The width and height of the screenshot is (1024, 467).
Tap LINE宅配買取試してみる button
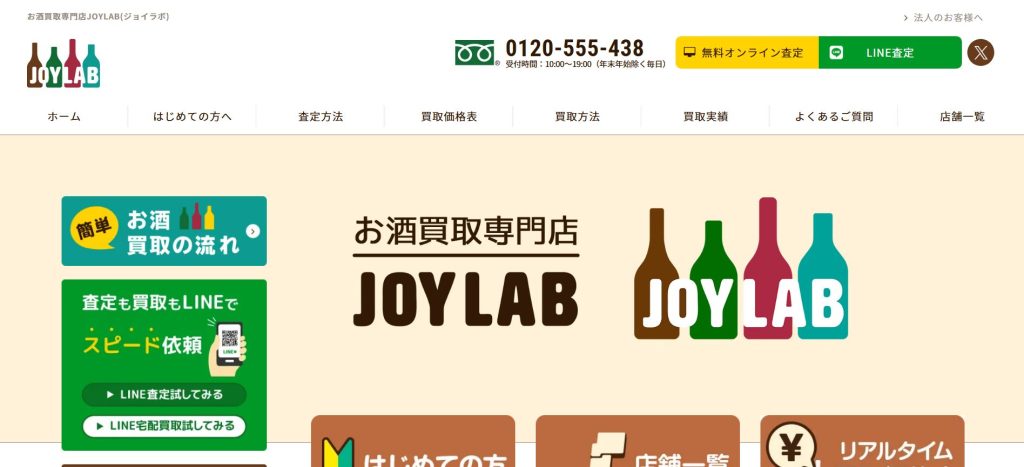click(164, 426)
